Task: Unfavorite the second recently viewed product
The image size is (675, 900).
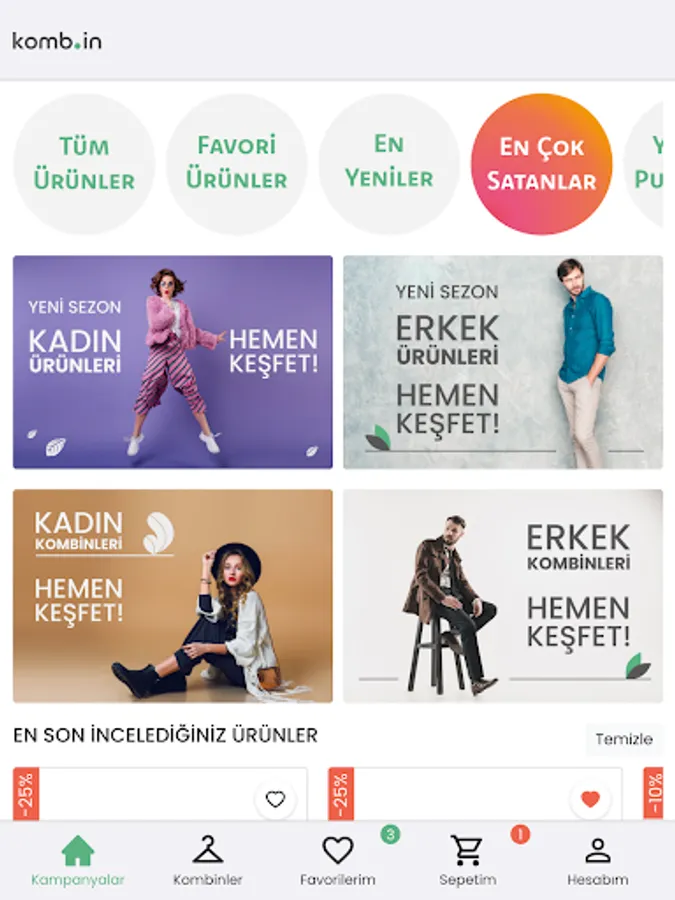Action: tap(590, 799)
